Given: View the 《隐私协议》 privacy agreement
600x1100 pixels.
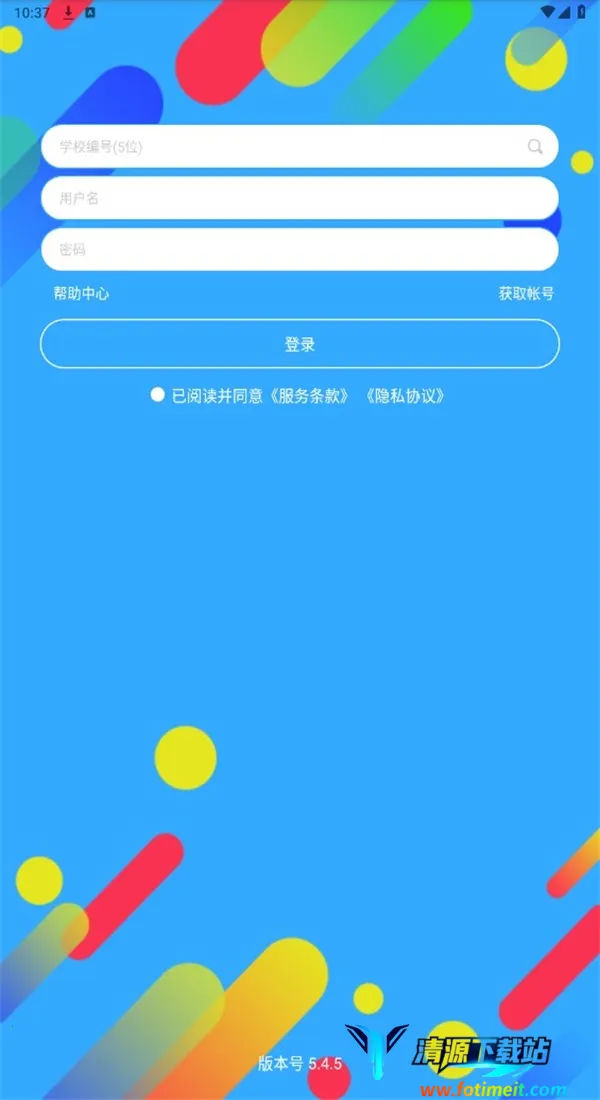Looking at the screenshot, I should click(x=403, y=396).
